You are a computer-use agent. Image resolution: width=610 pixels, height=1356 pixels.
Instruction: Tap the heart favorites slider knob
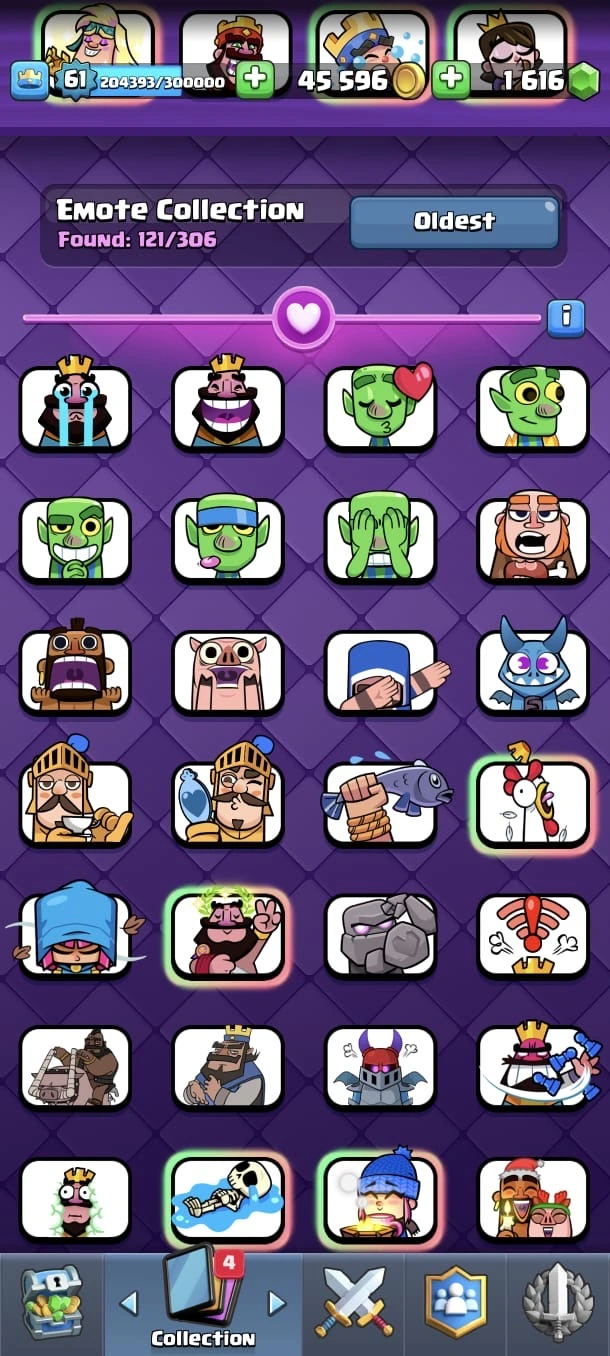tap(304, 318)
